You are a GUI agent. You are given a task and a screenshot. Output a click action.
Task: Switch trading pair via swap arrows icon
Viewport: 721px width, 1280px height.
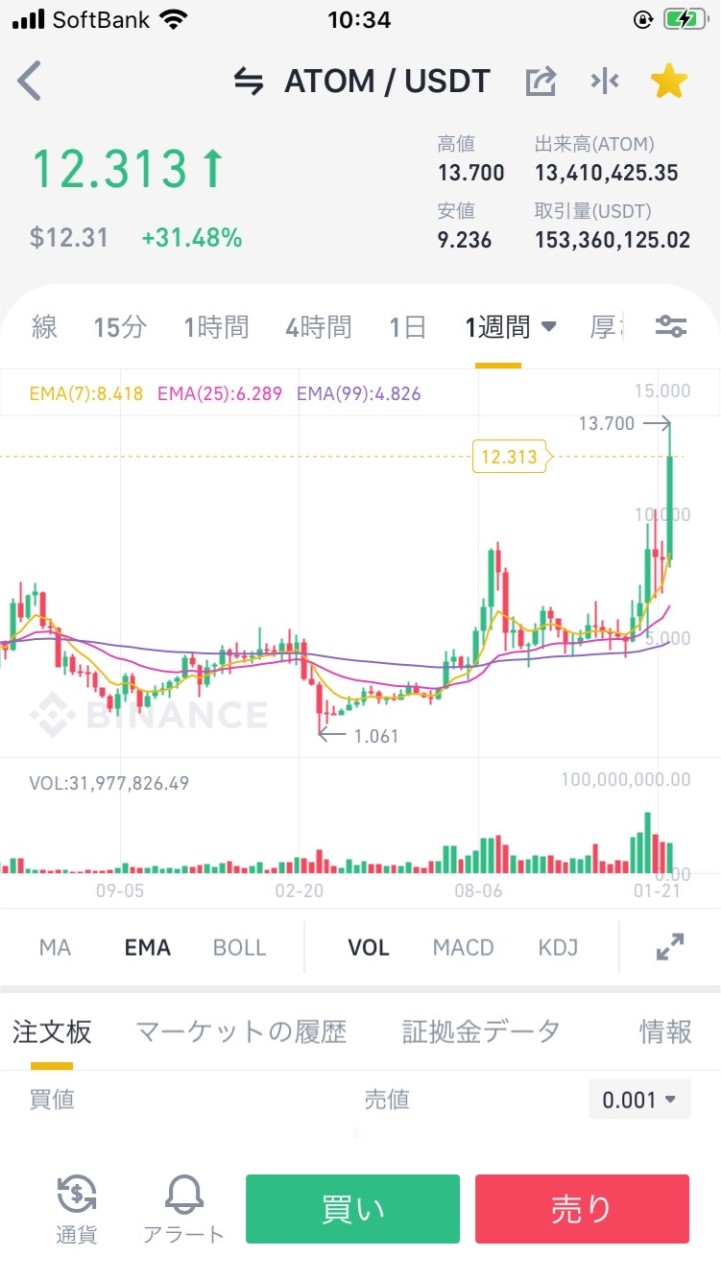click(x=249, y=81)
